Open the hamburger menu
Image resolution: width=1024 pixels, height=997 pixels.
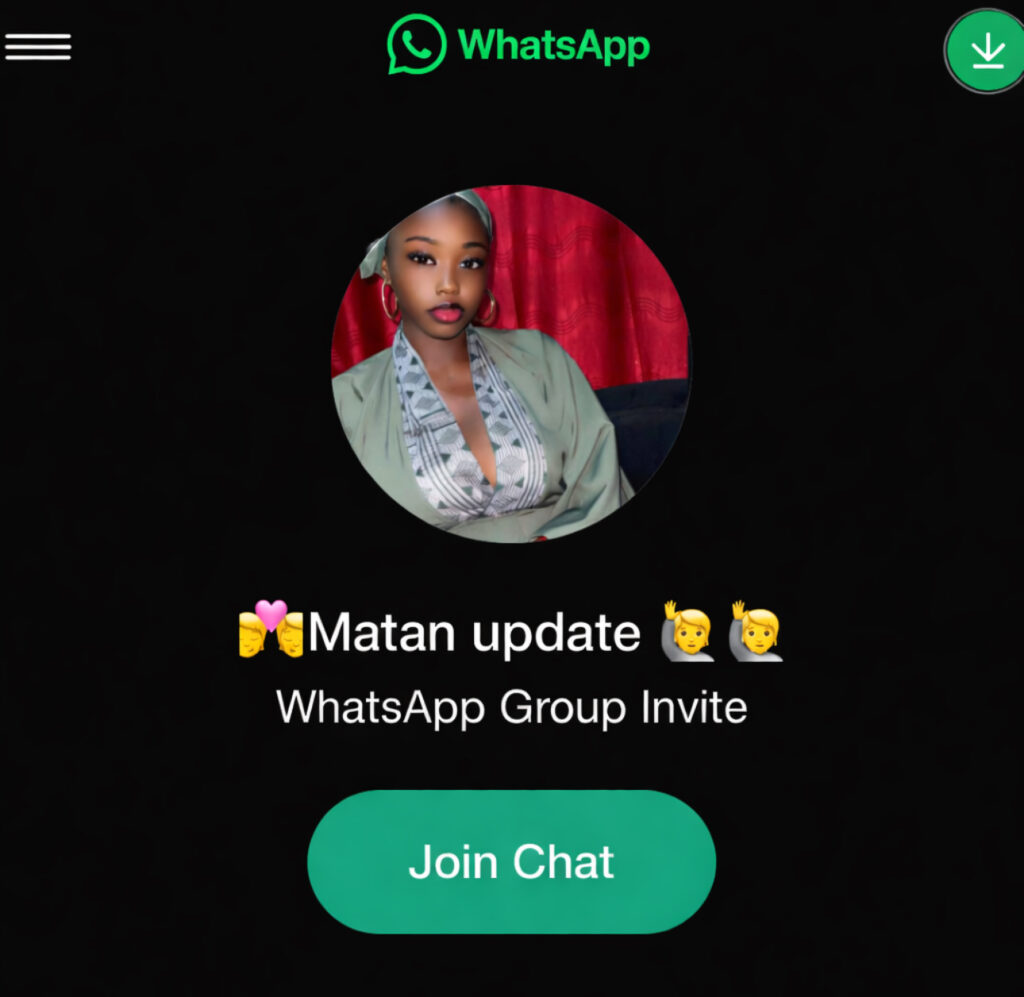point(38,46)
